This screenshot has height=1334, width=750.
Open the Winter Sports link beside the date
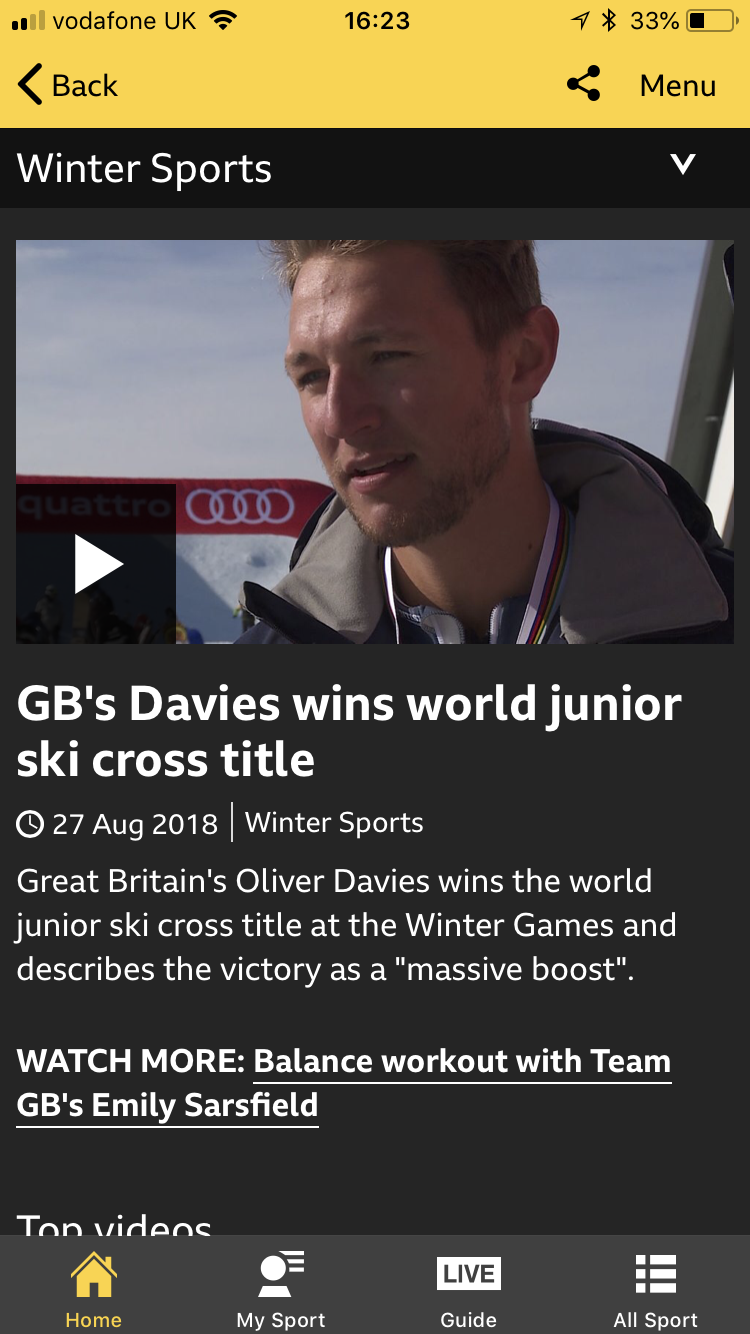(334, 823)
